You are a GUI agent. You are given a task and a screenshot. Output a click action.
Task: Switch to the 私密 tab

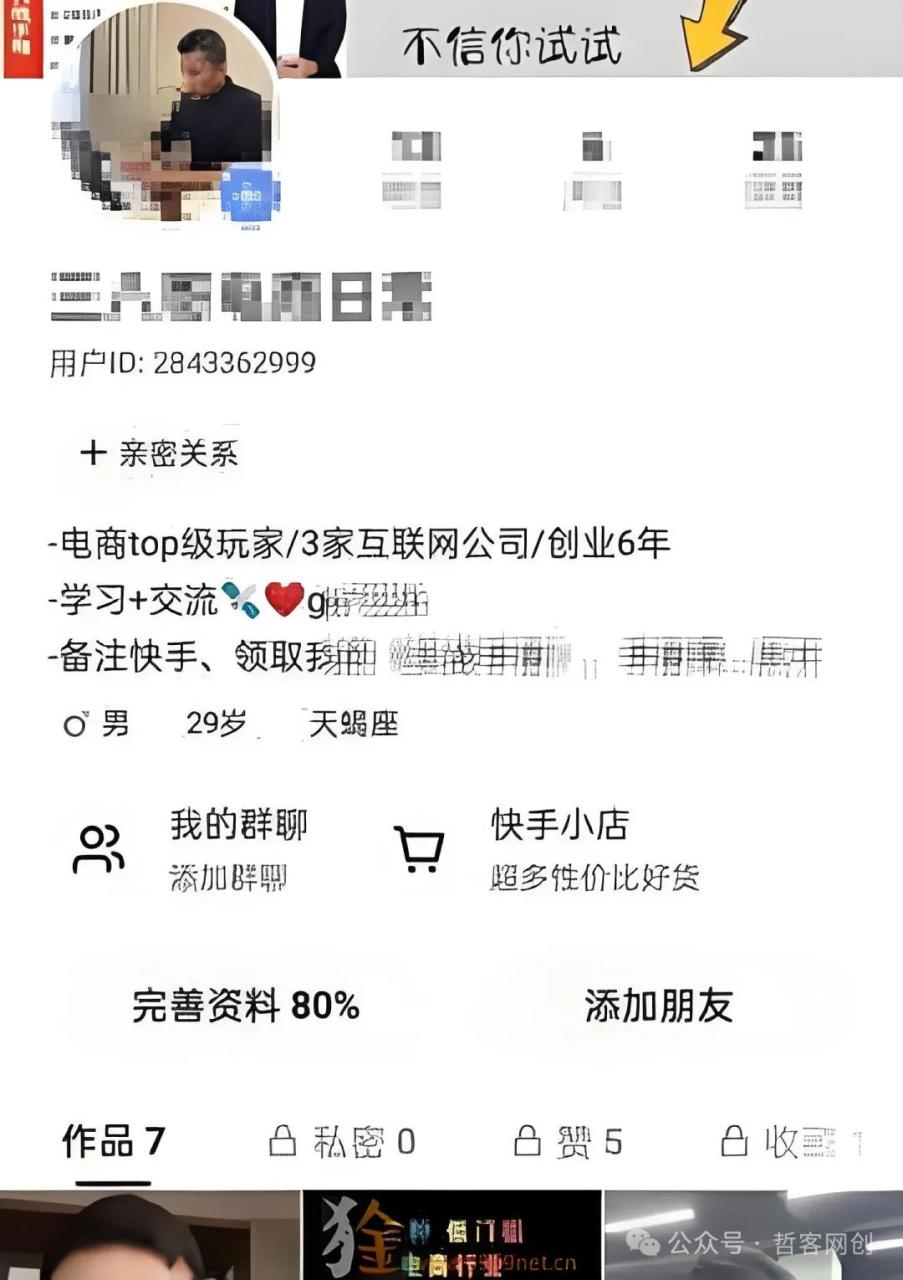click(342, 1141)
